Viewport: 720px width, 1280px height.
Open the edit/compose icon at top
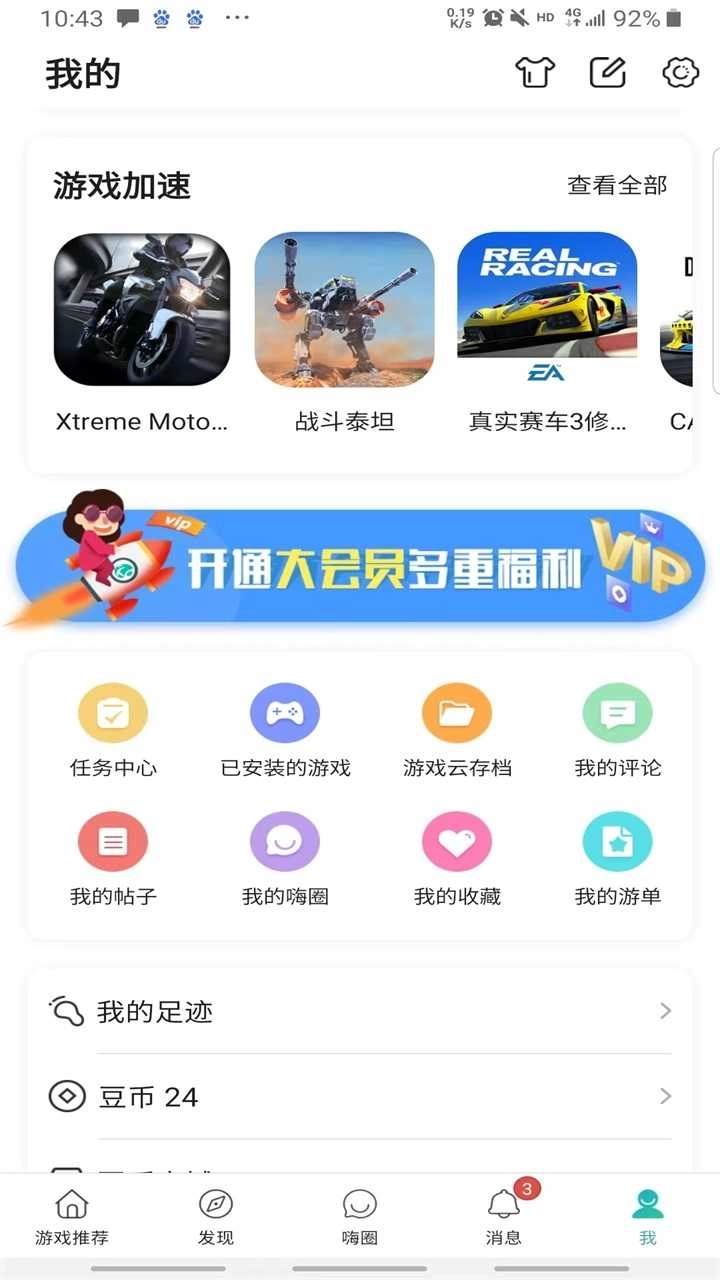tap(608, 73)
